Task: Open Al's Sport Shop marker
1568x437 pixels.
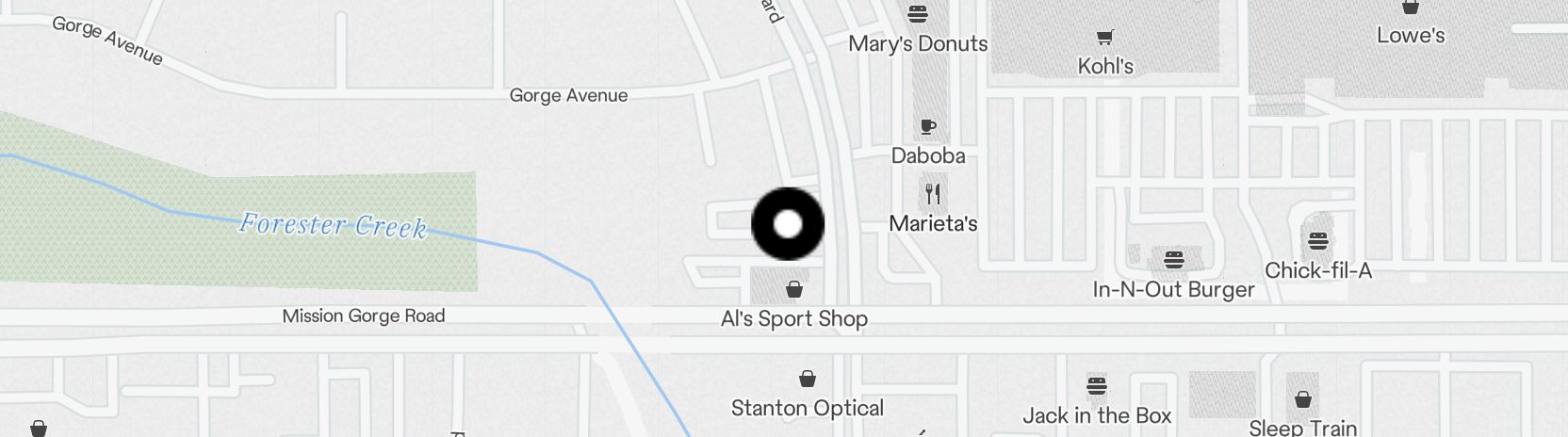Action: point(794,289)
